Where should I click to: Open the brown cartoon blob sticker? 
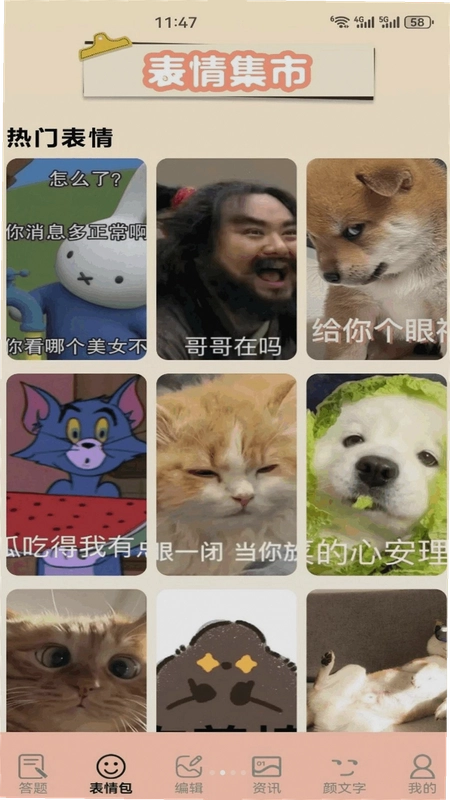(x=227, y=661)
